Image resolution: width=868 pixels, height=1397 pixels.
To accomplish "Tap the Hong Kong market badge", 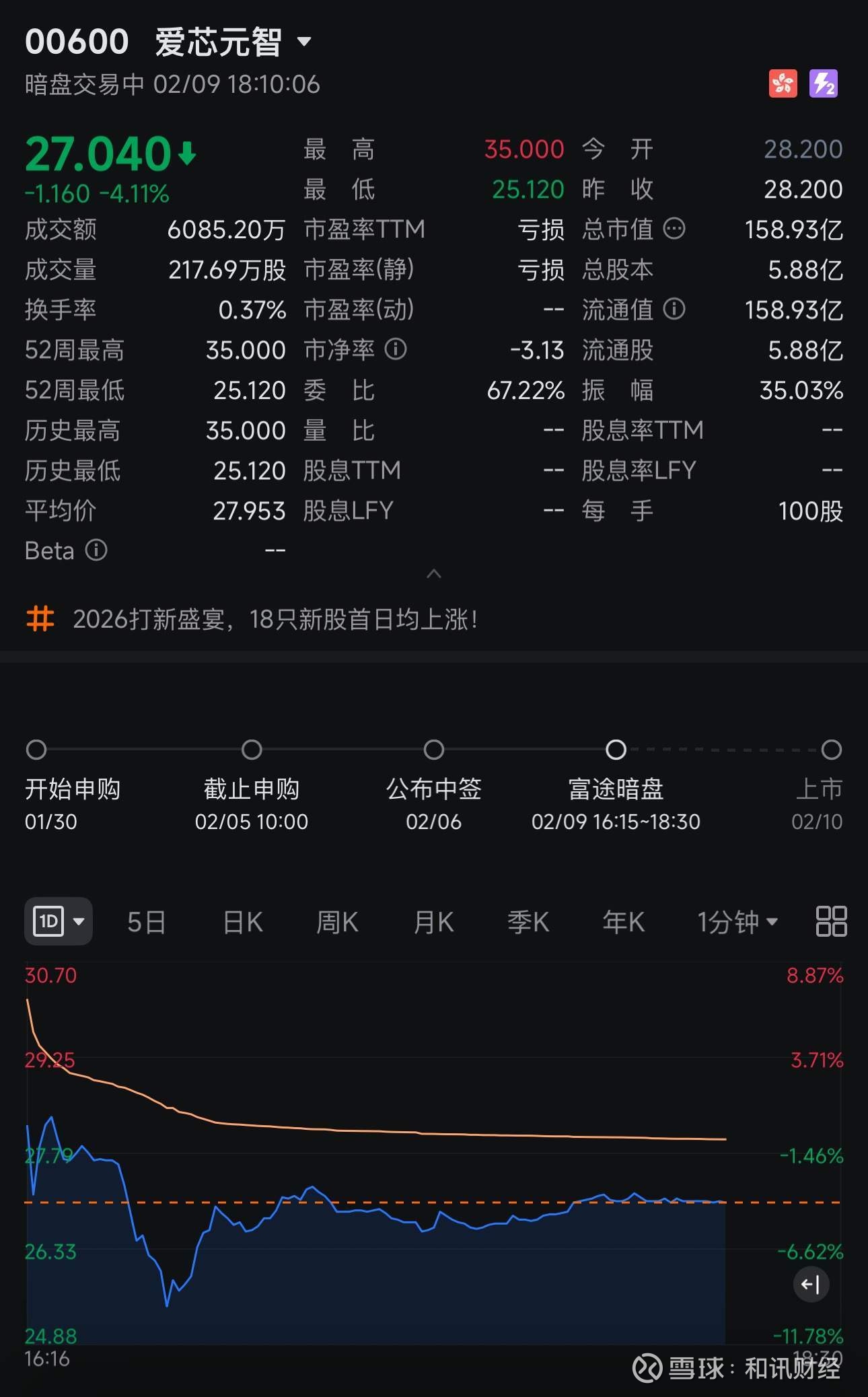I will 783,84.
